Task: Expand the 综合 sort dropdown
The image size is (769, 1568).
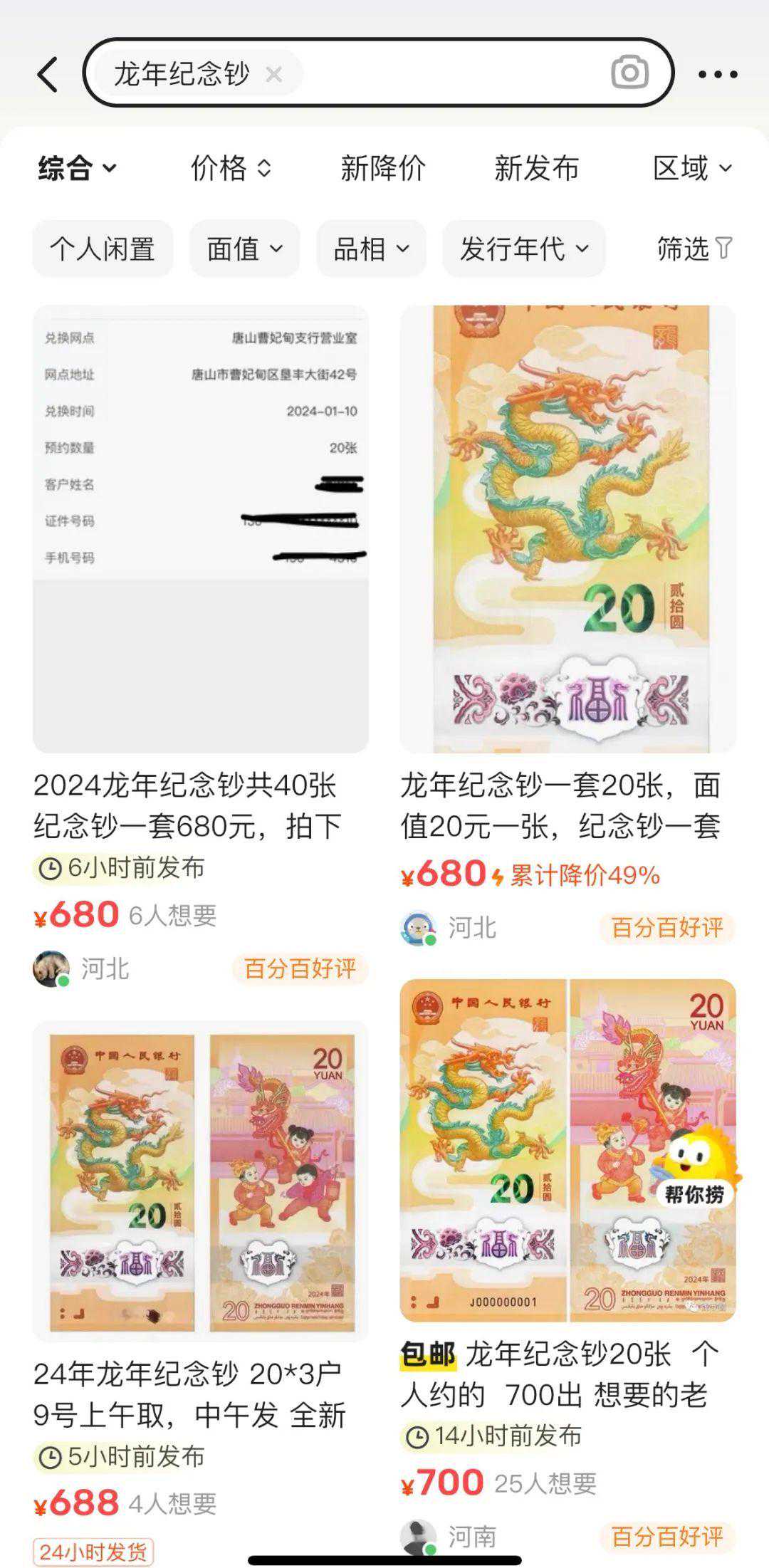Action: pos(77,169)
